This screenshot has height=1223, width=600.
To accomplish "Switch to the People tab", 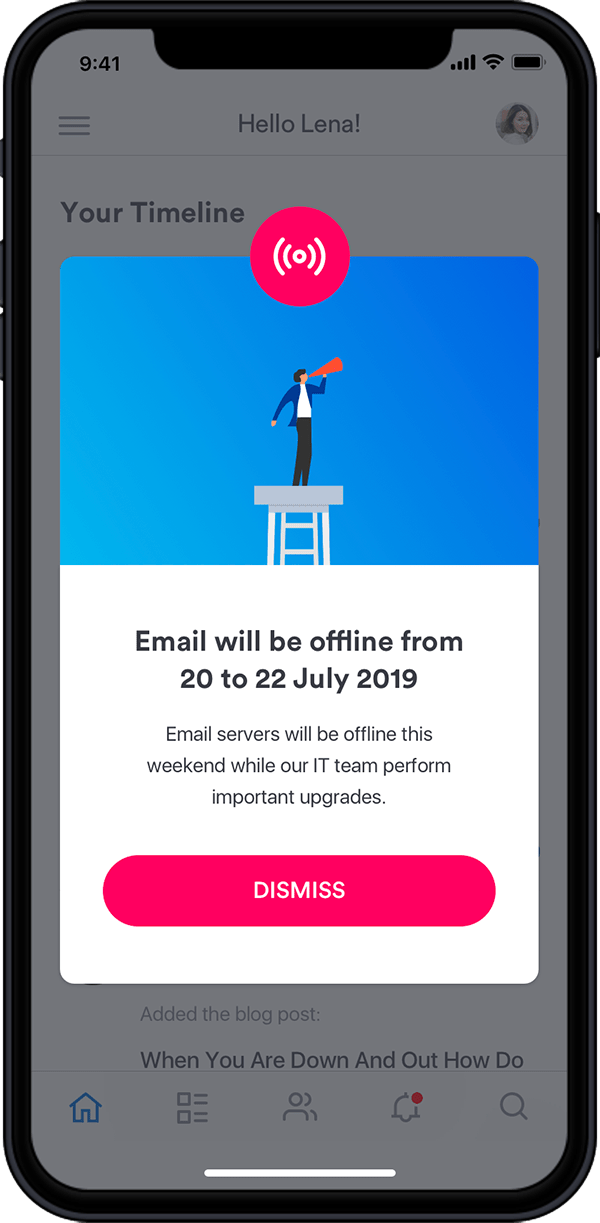I will tap(299, 1107).
